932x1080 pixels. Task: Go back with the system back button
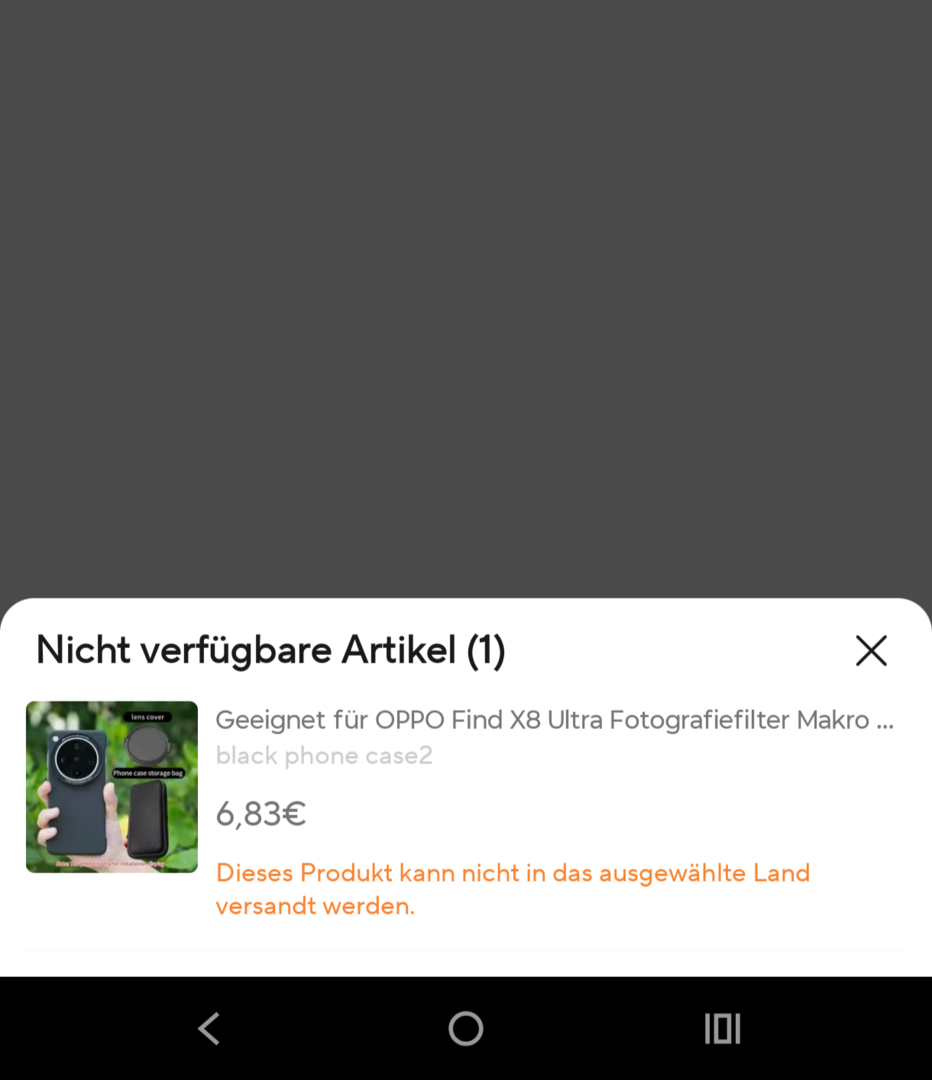coord(209,1028)
